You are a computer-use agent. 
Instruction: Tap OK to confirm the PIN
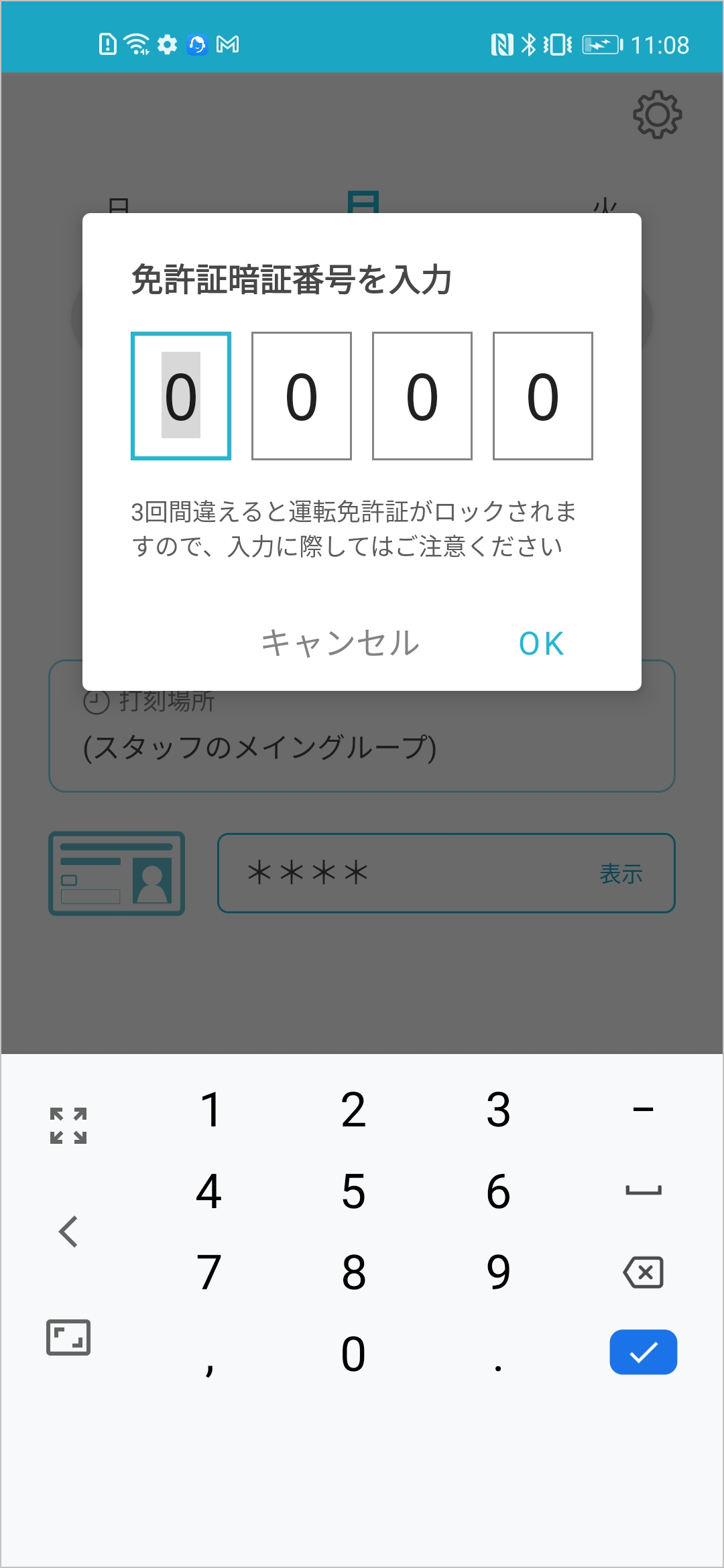[541, 643]
